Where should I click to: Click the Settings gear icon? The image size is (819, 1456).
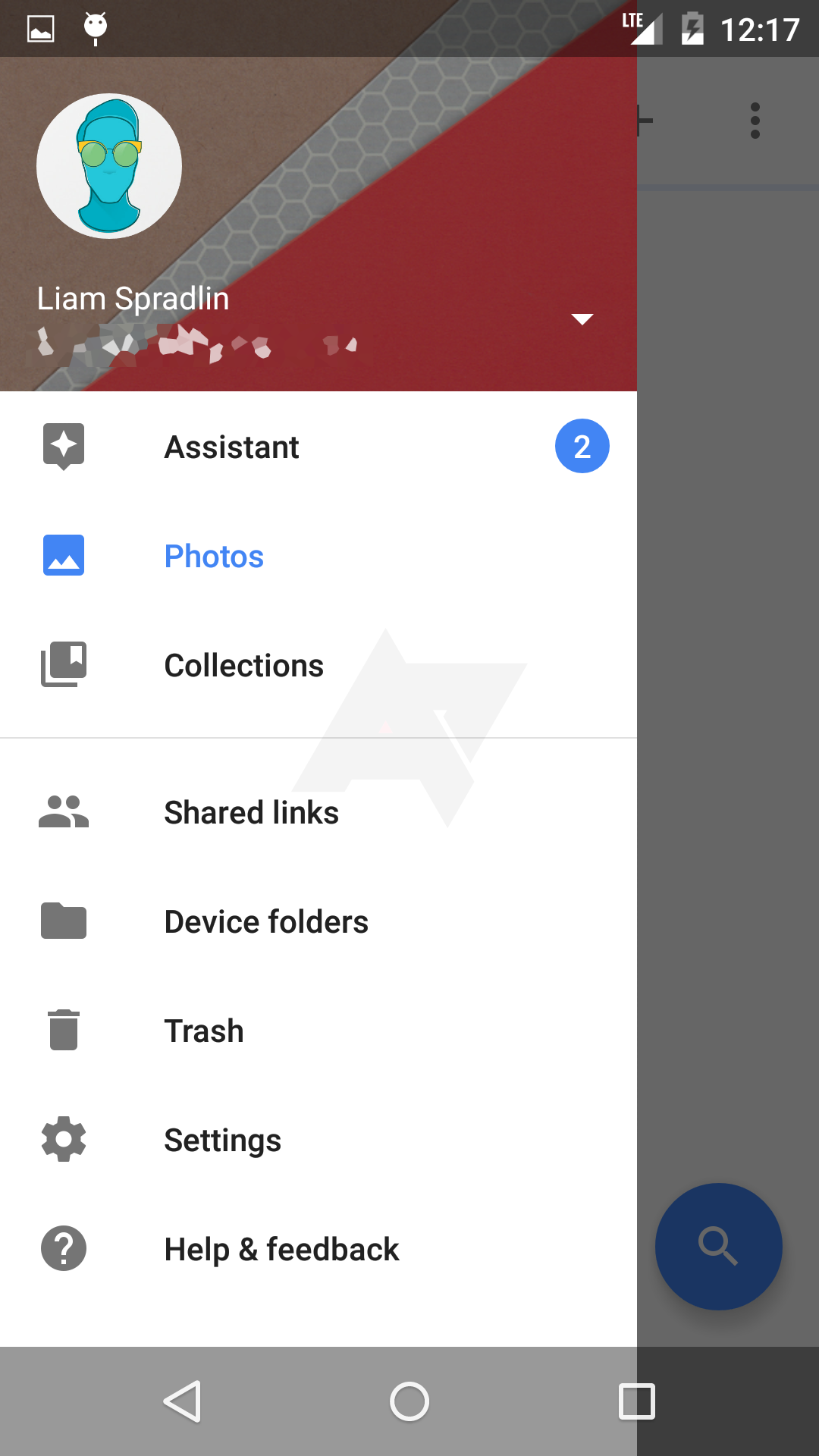(64, 1139)
